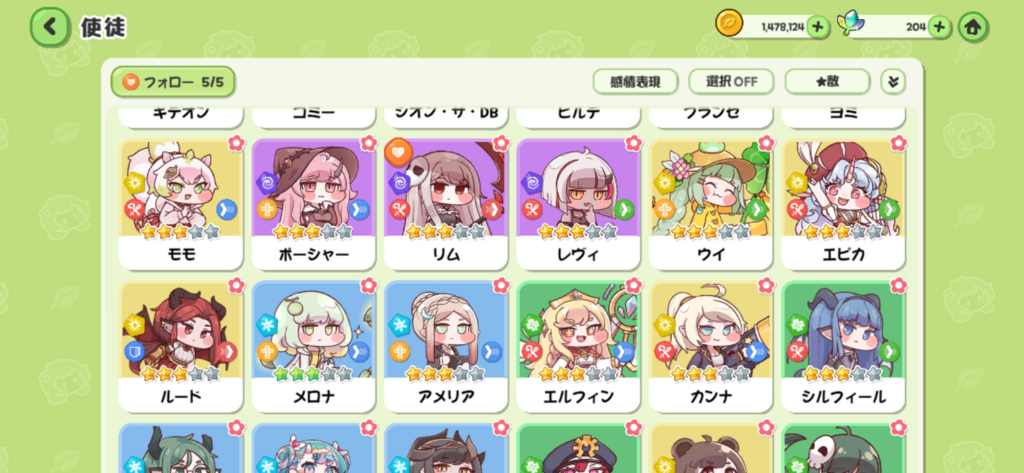Toggle the フォロー 5/5 filter

click(x=173, y=81)
